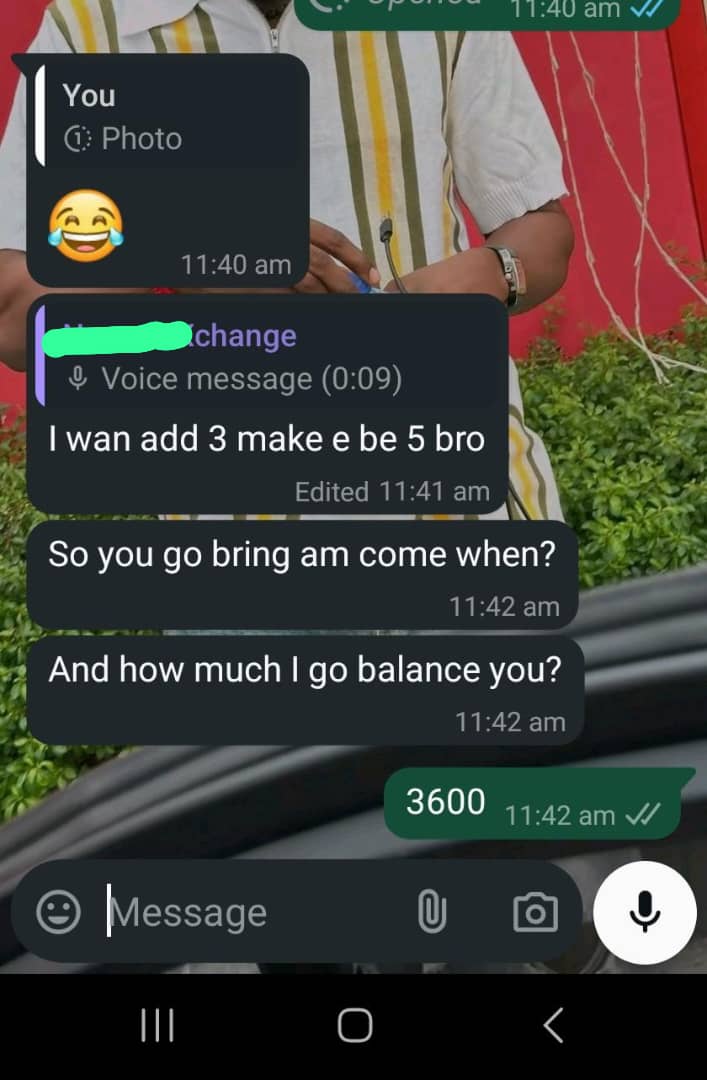Go back with the system back button

[x=553, y=1025]
